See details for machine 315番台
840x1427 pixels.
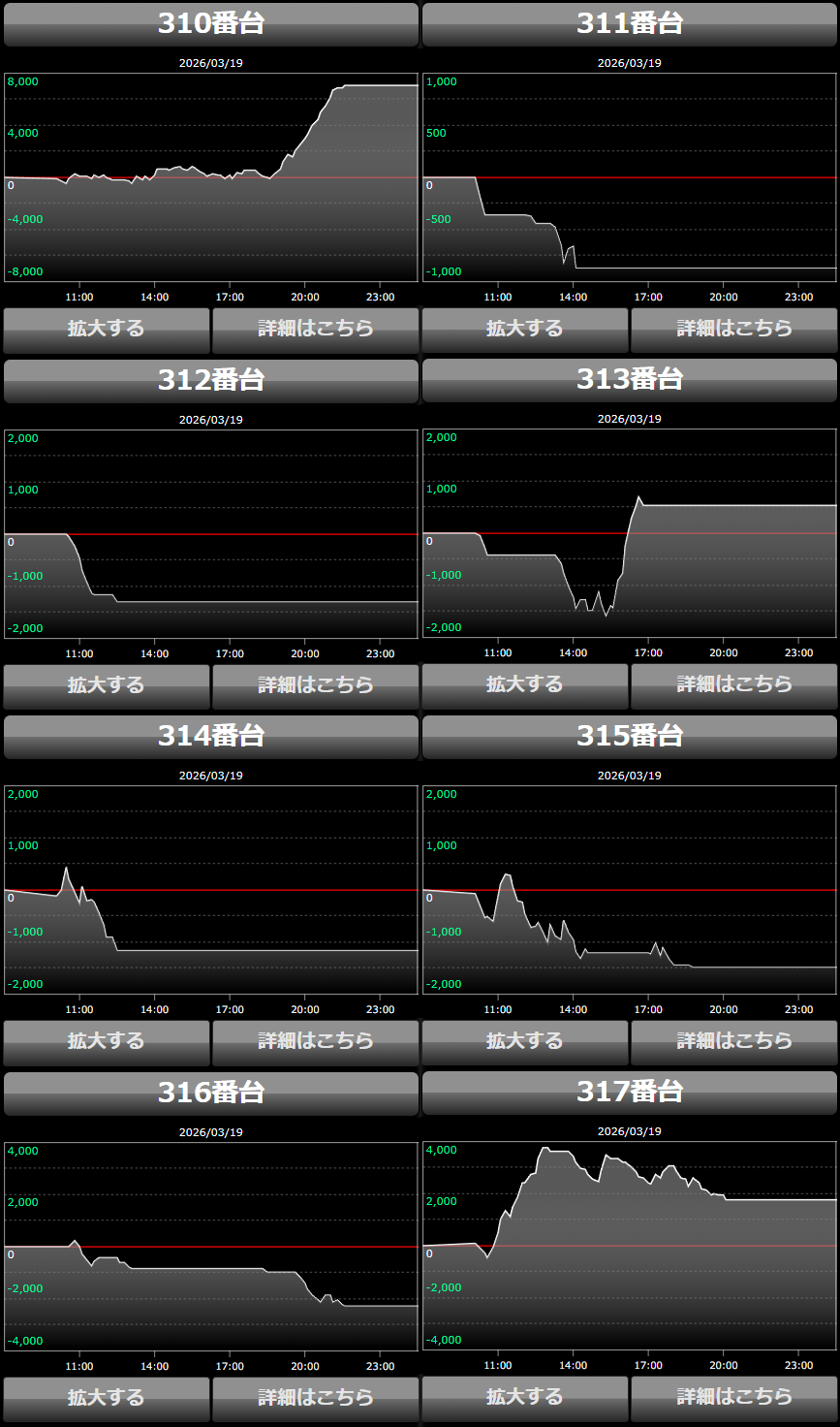coord(733,1042)
